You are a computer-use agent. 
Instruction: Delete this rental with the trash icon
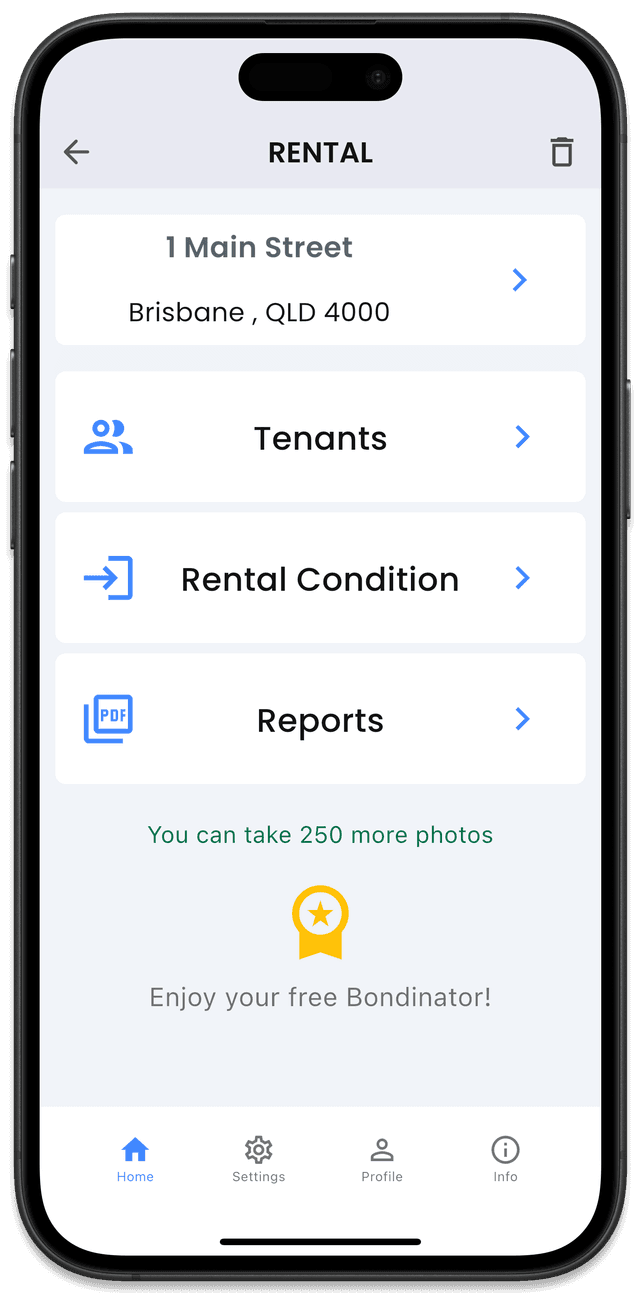click(x=562, y=152)
